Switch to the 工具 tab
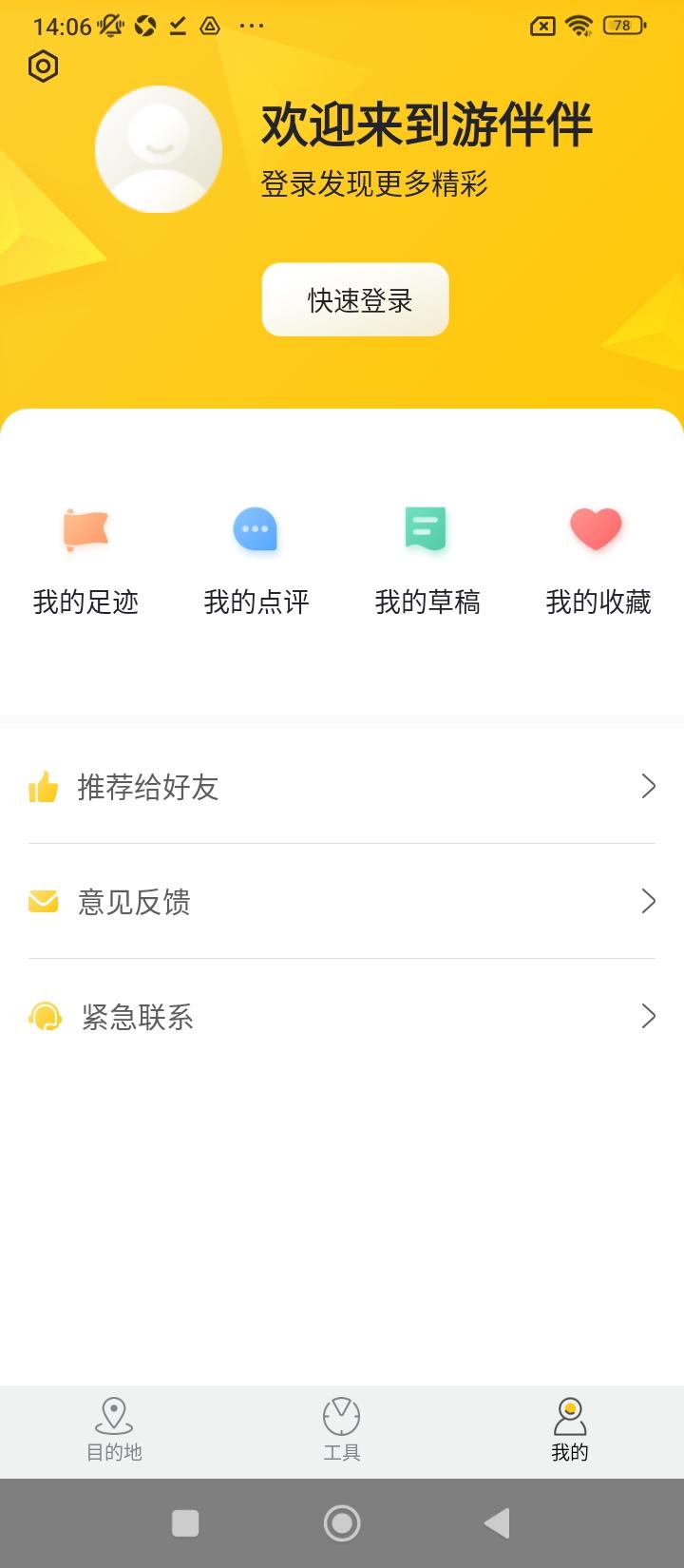684x1568 pixels. coord(342,1429)
